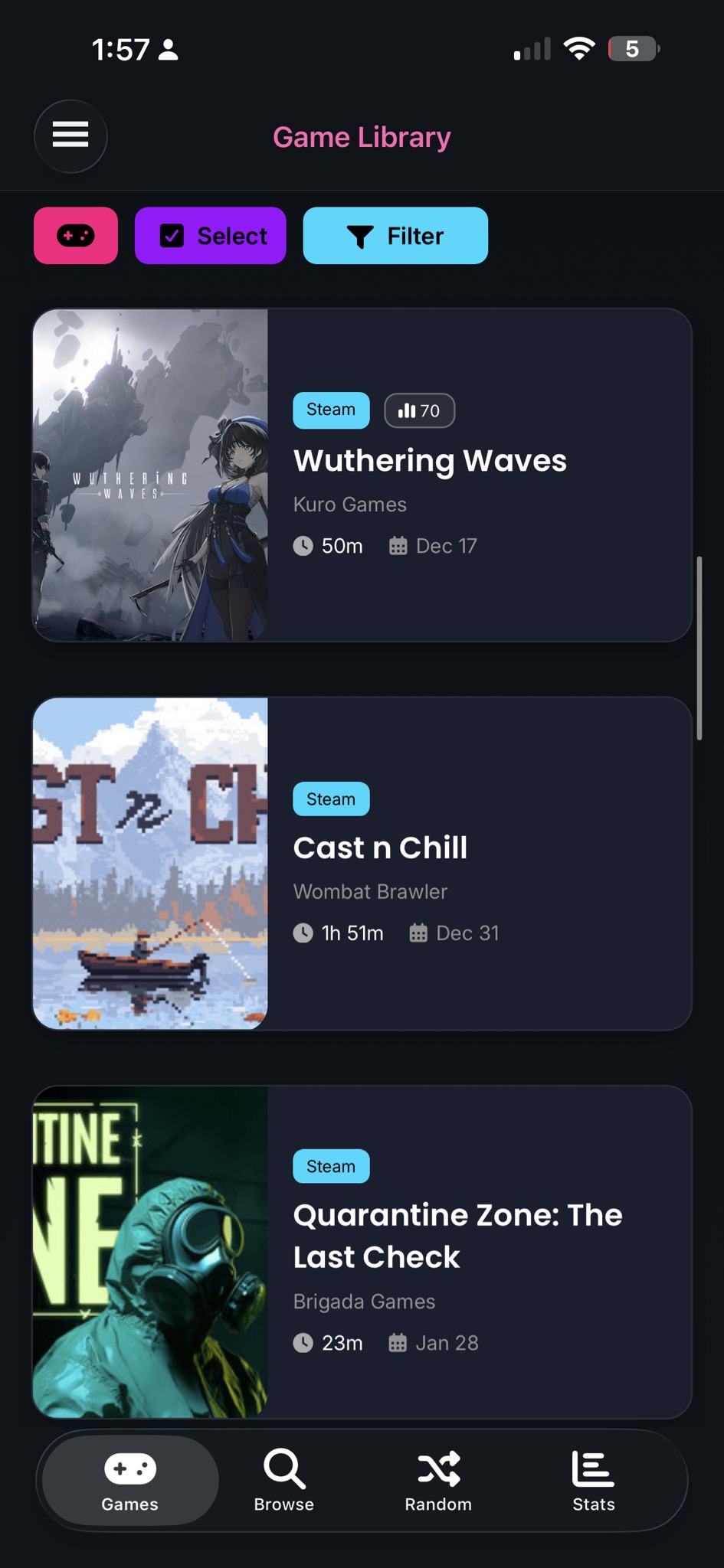Tap the calendar icon next to Dec 31
The width and height of the screenshot is (724, 1568).
pos(418,933)
